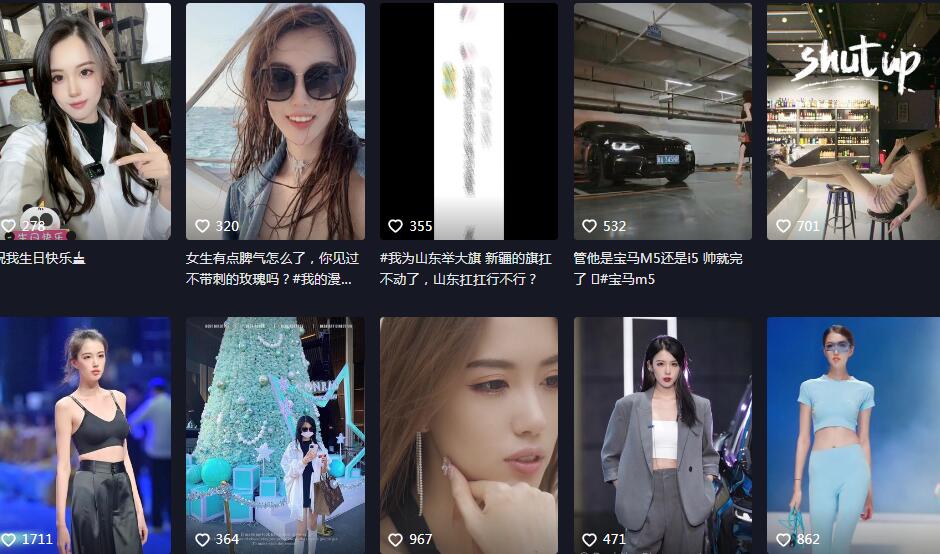The height and width of the screenshot is (554, 940).
Task: Open the close-up video with 967 likes
Action: click(x=468, y=435)
